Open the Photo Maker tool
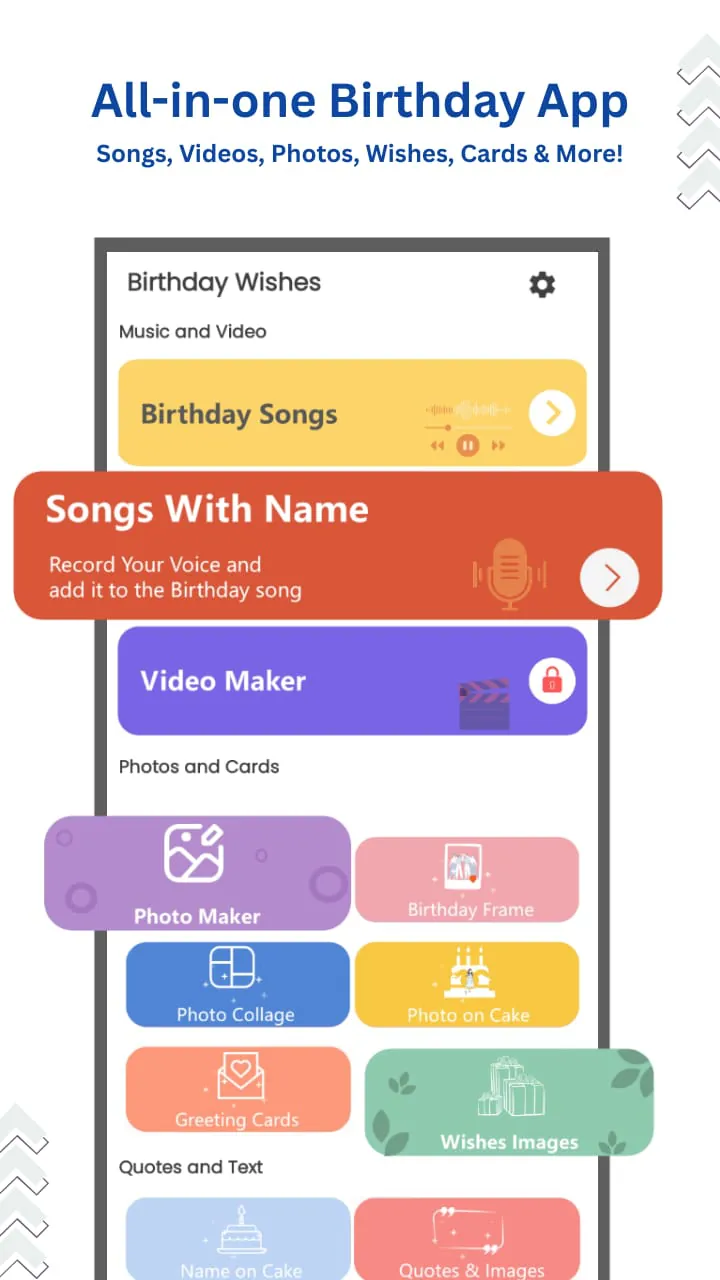Image resolution: width=720 pixels, height=1280 pixels. [x=196, y=872]
